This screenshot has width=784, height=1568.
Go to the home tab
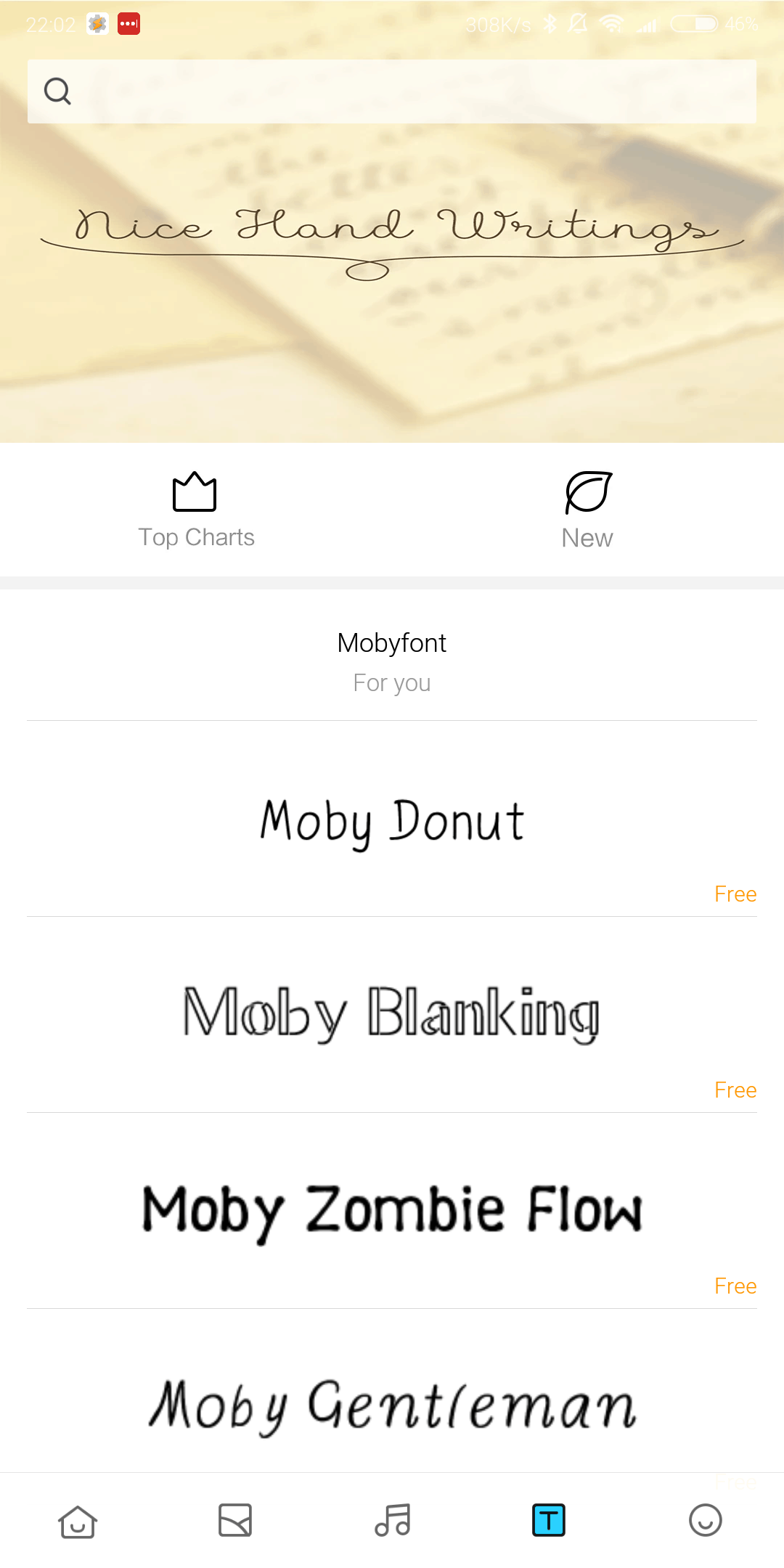(78, 1520)
